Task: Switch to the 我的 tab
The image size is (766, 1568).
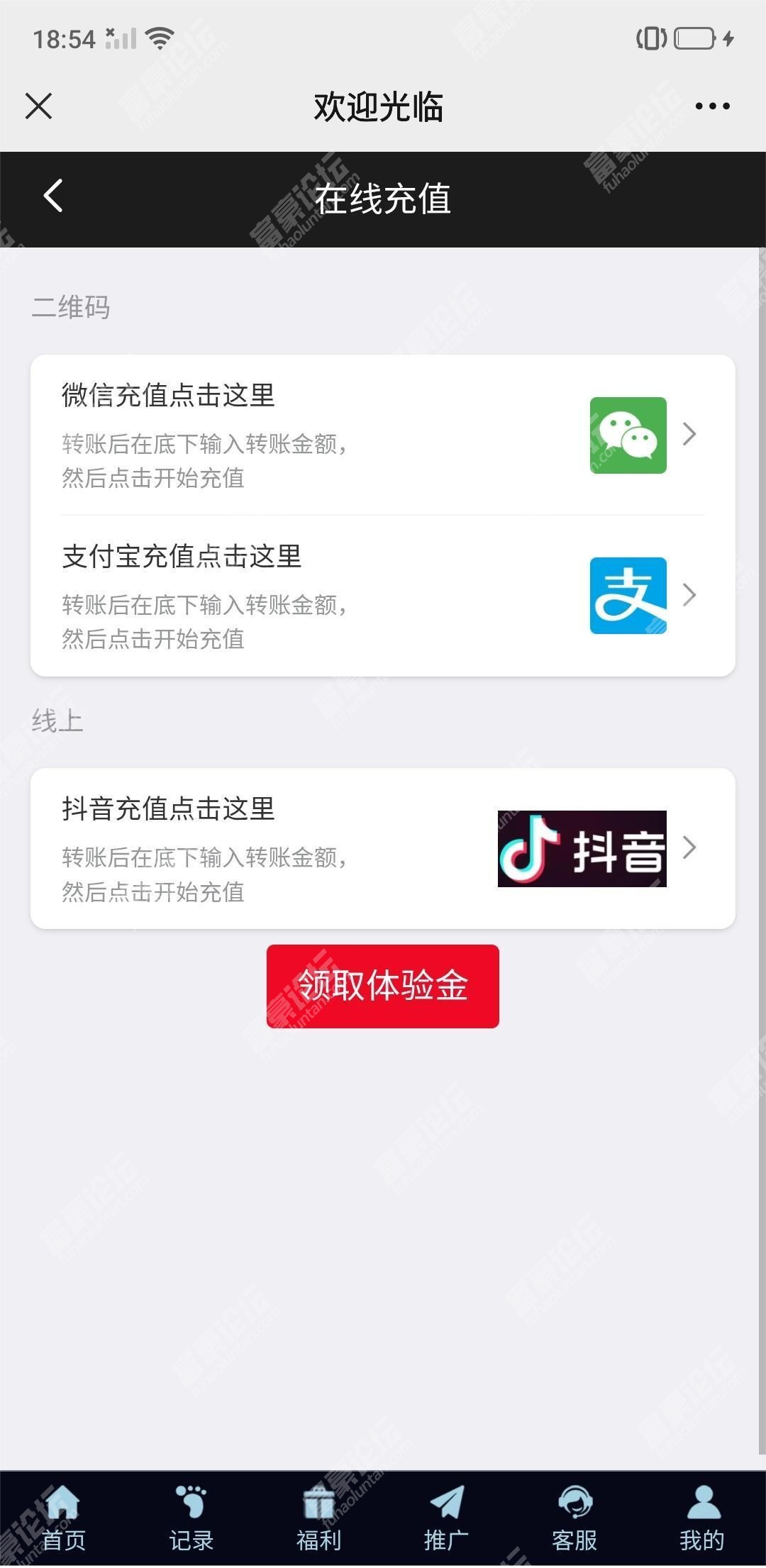Action: [702, 1519]
